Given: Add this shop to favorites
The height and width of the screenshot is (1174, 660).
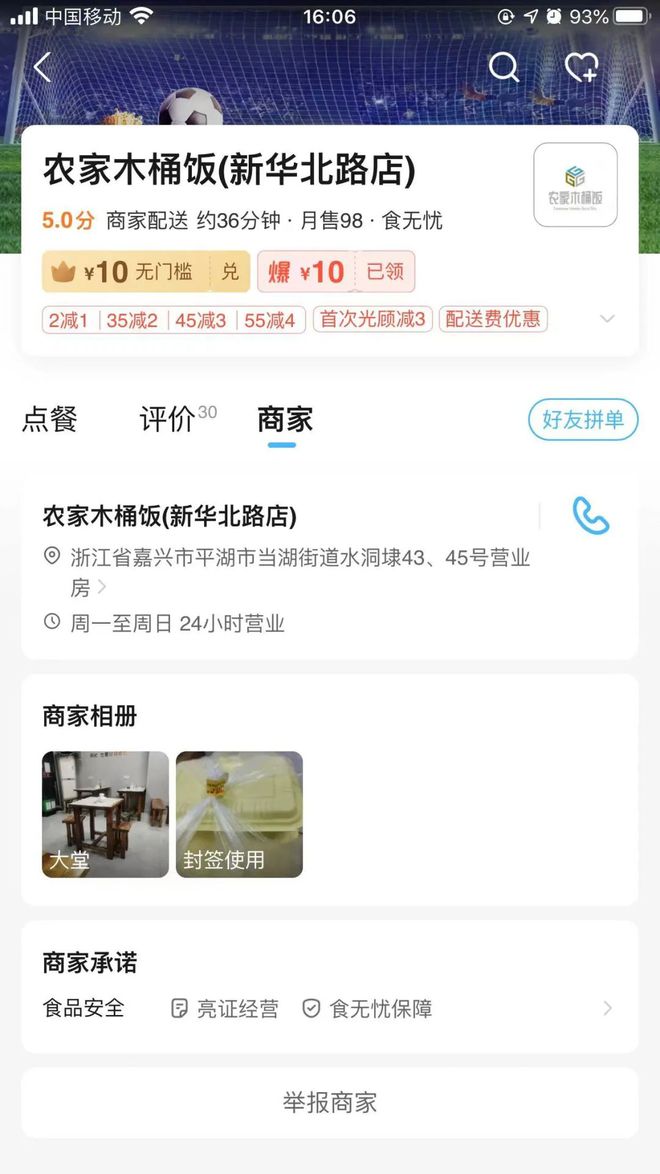Looking at the screenshot, I should click(x=581, y=67).
